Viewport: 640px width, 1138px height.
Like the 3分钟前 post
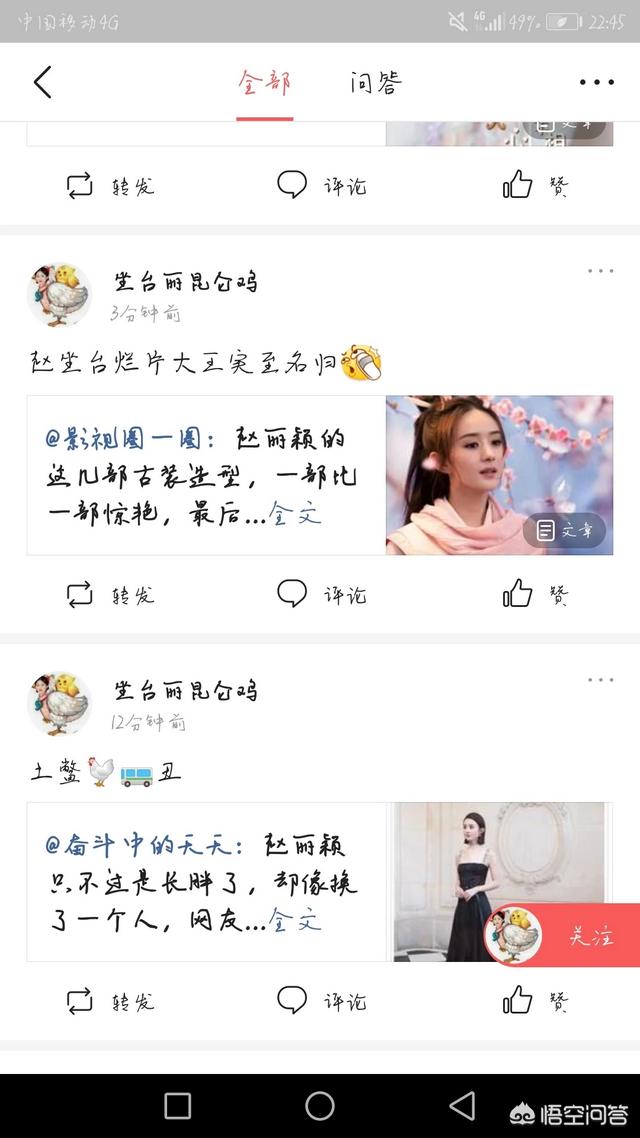click(535, 594)
